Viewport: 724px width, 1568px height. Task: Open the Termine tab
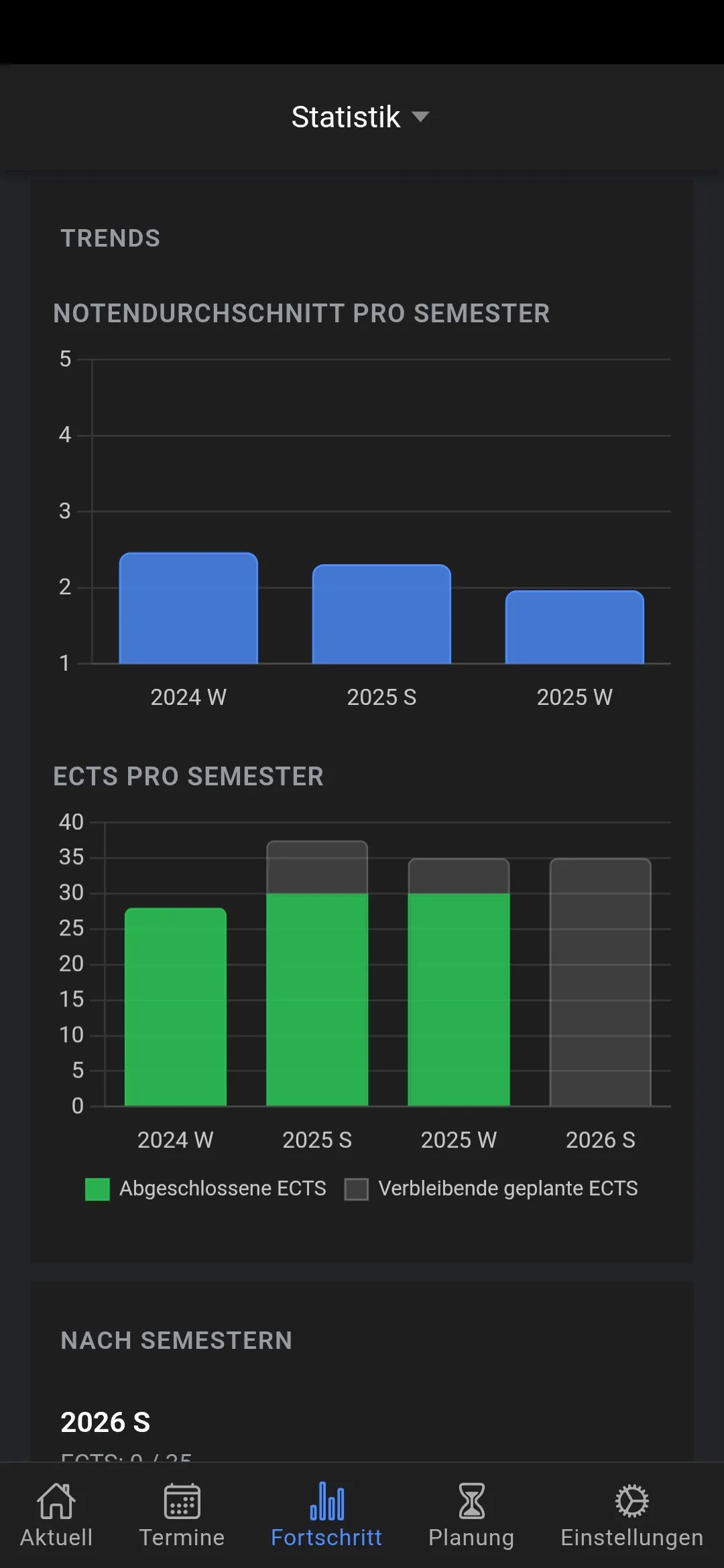182,1514
